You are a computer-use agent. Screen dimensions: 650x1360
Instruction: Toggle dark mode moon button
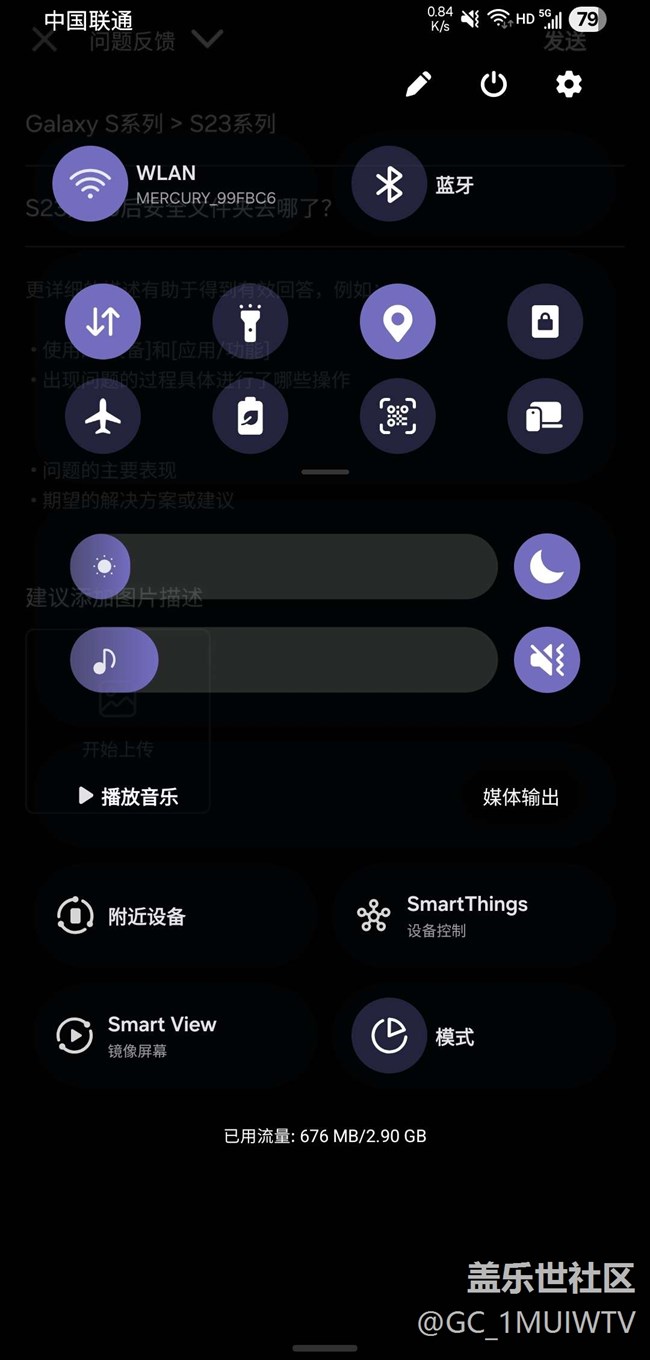(547, 567)
